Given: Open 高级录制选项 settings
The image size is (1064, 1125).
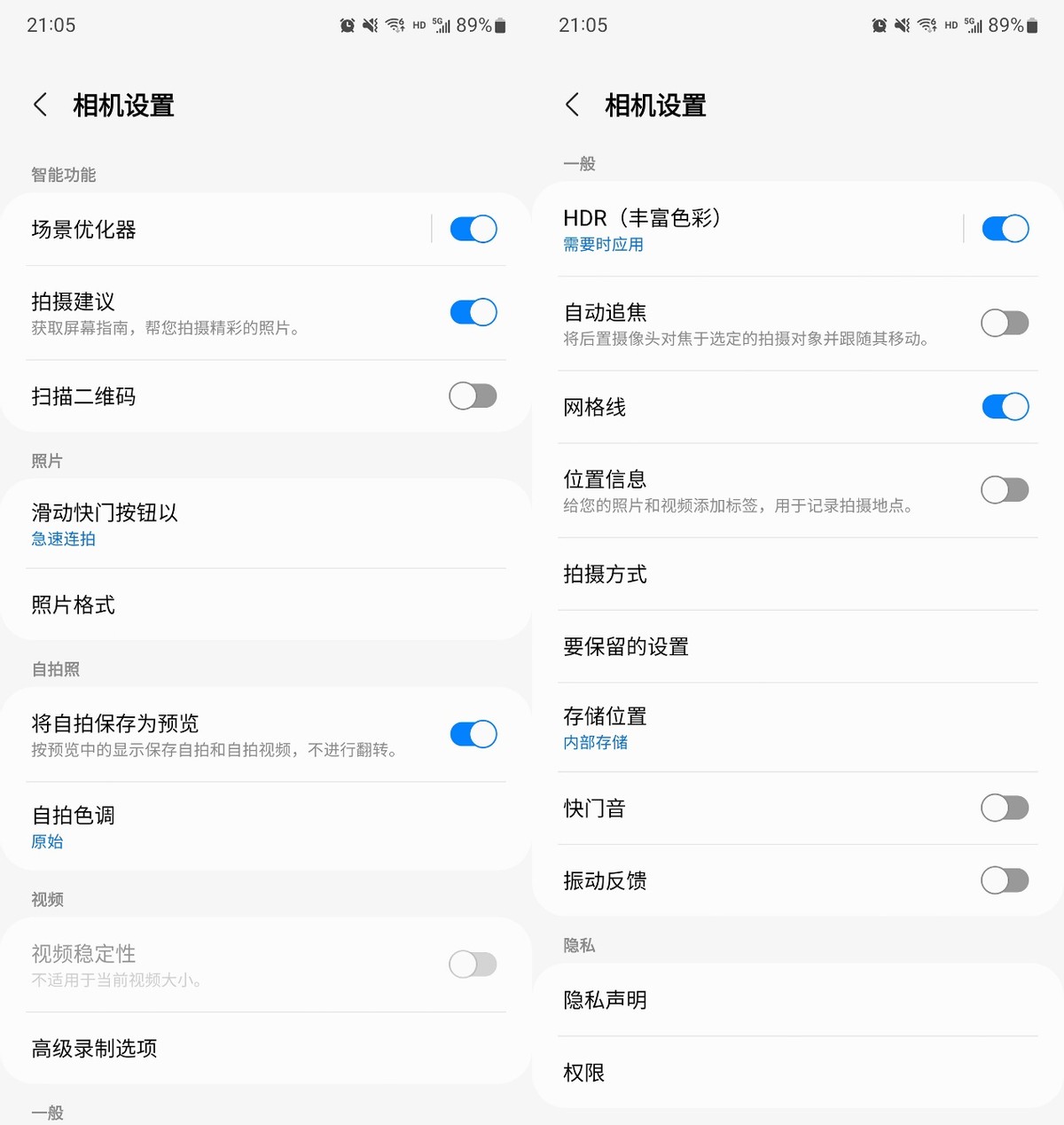Looking at the screenshot, I should click(x=94, y=1049).
